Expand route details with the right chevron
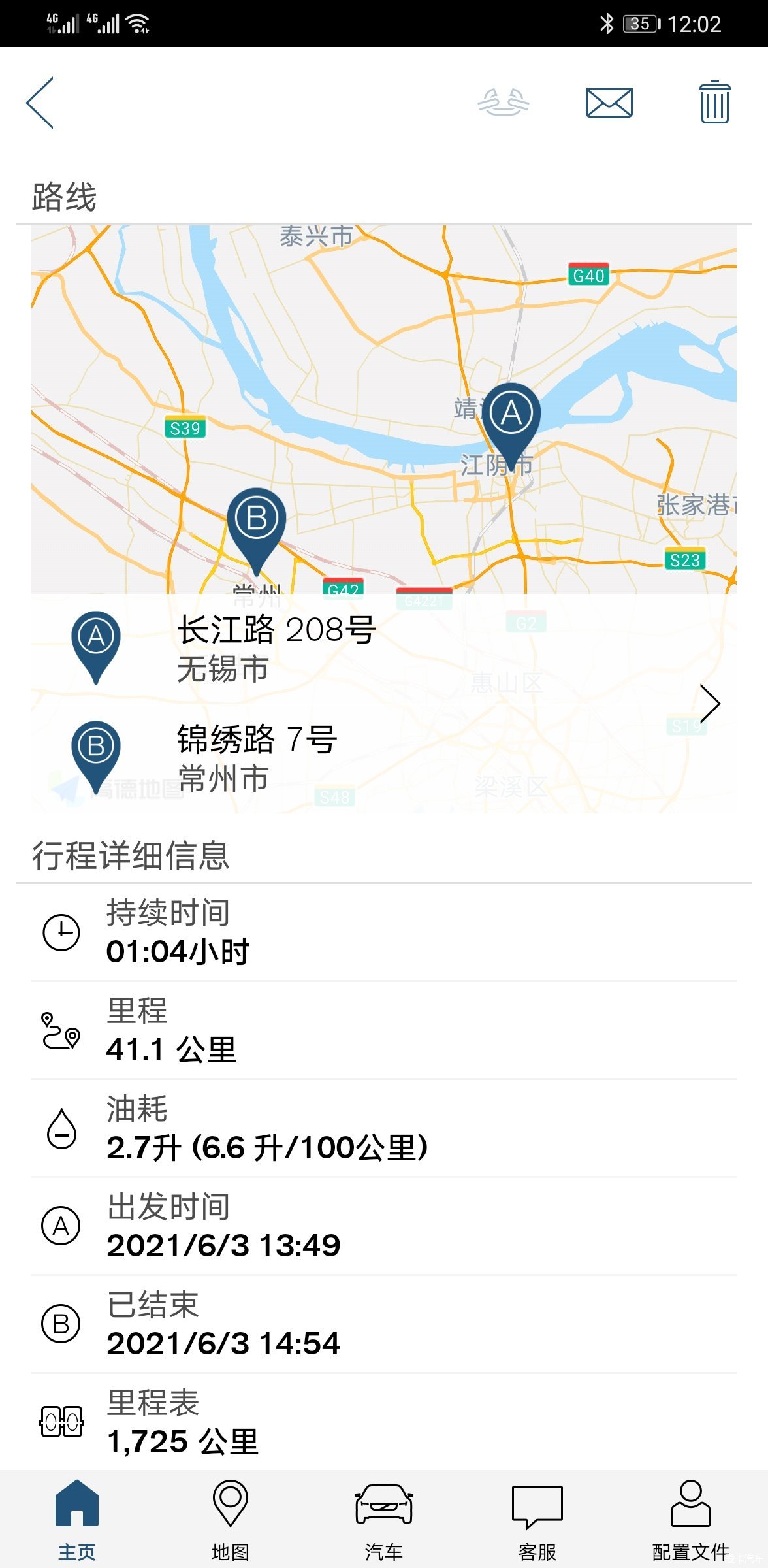 pyautogui.click(x=709, y=704)
